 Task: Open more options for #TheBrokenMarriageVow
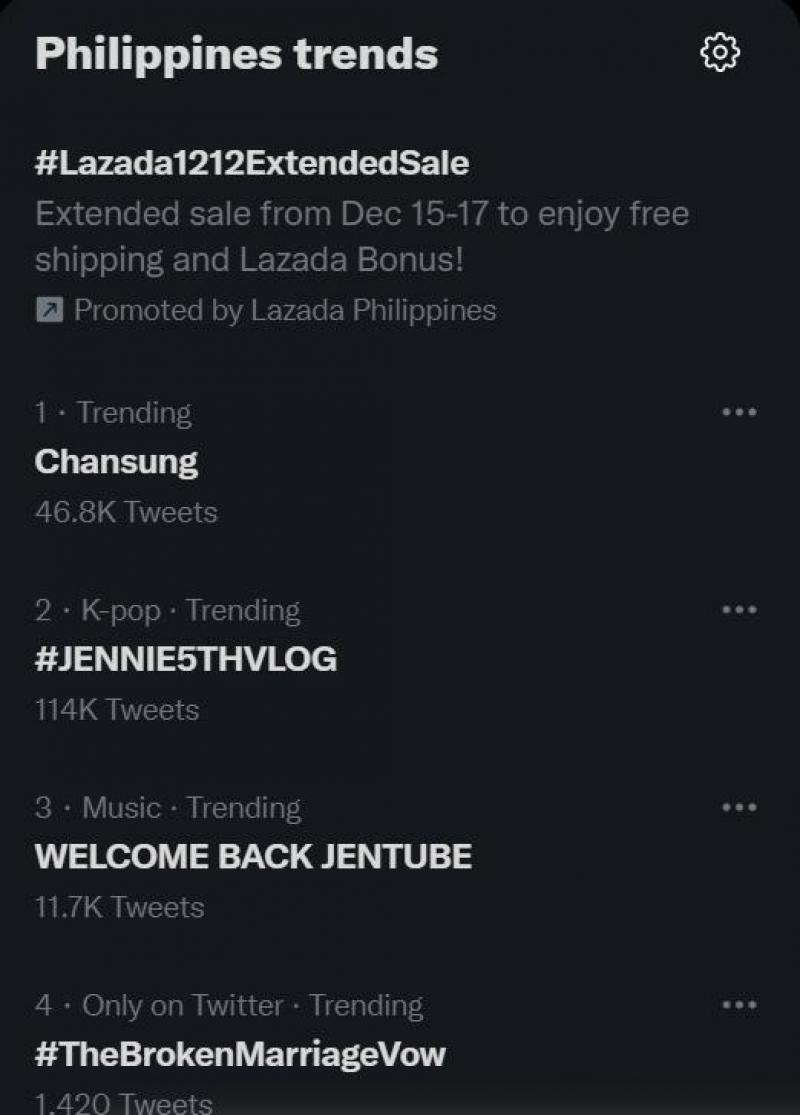(x=739, y=1005)
